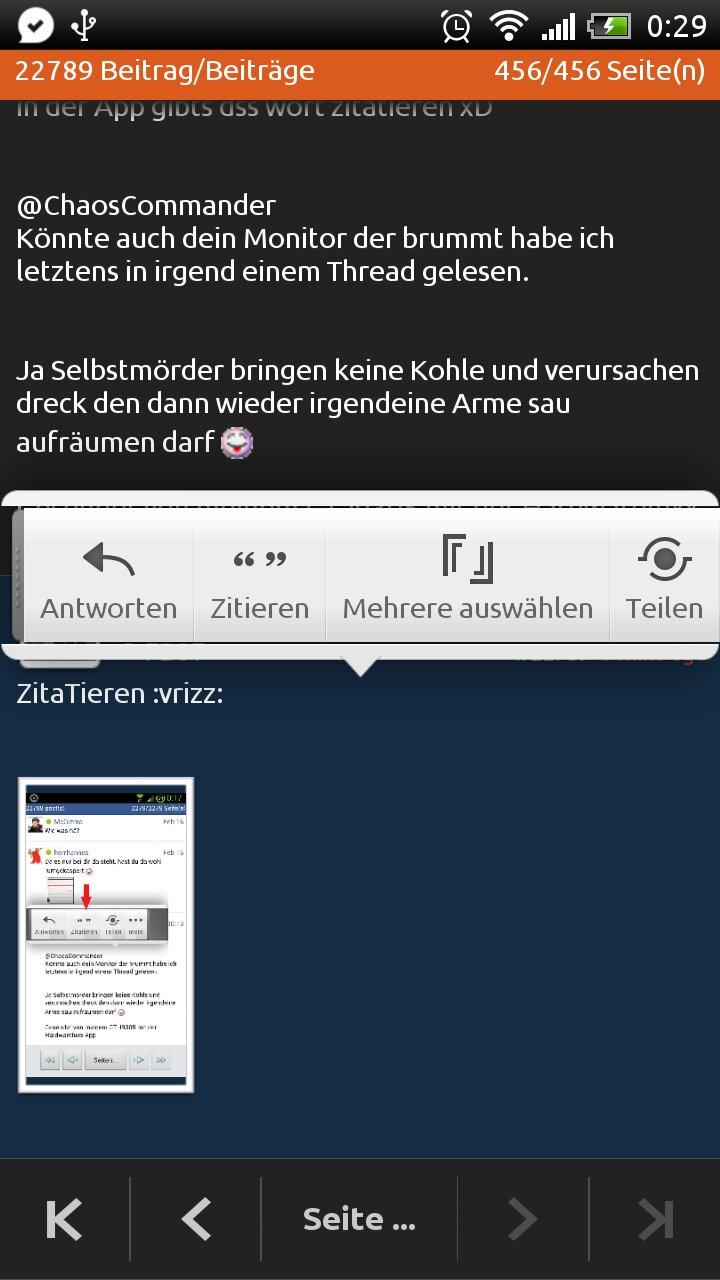The width and height of the screenshot is (720, 1280).
Task: Open the attached screenshot thumbnail
Action: pos(106,934)
